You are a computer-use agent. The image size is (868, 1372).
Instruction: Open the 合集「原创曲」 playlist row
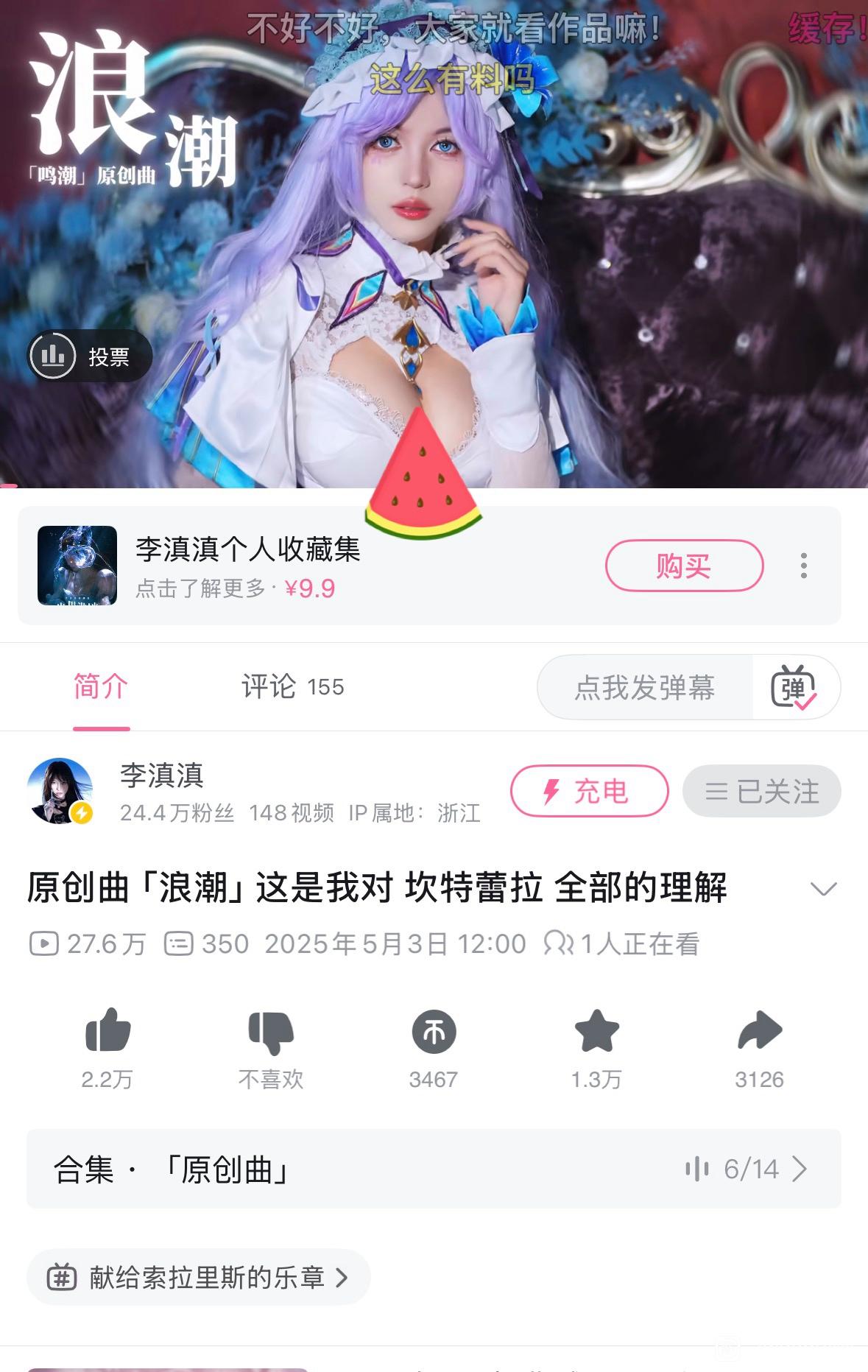pyautogui.click(x=434, y=1169)
